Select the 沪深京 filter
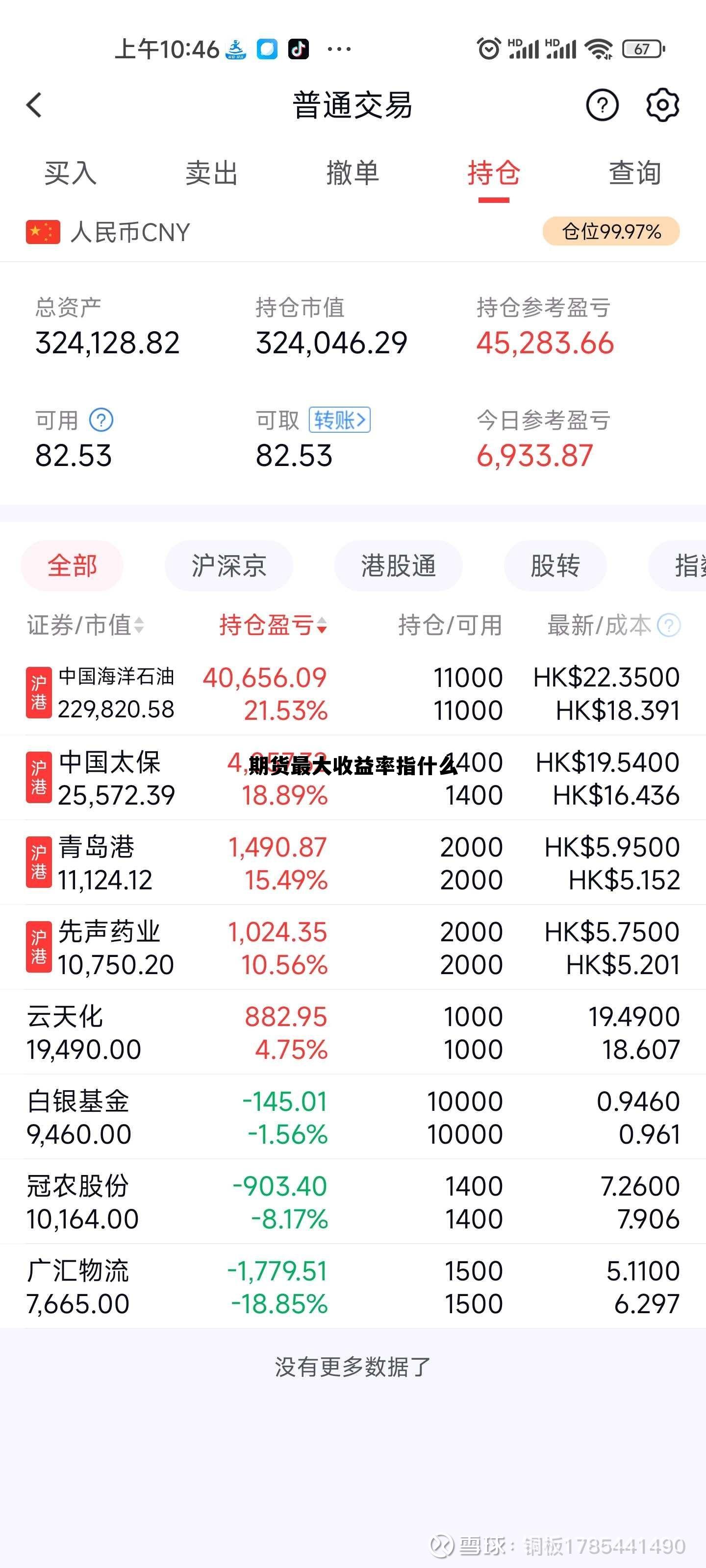 (x=228, y=565)
